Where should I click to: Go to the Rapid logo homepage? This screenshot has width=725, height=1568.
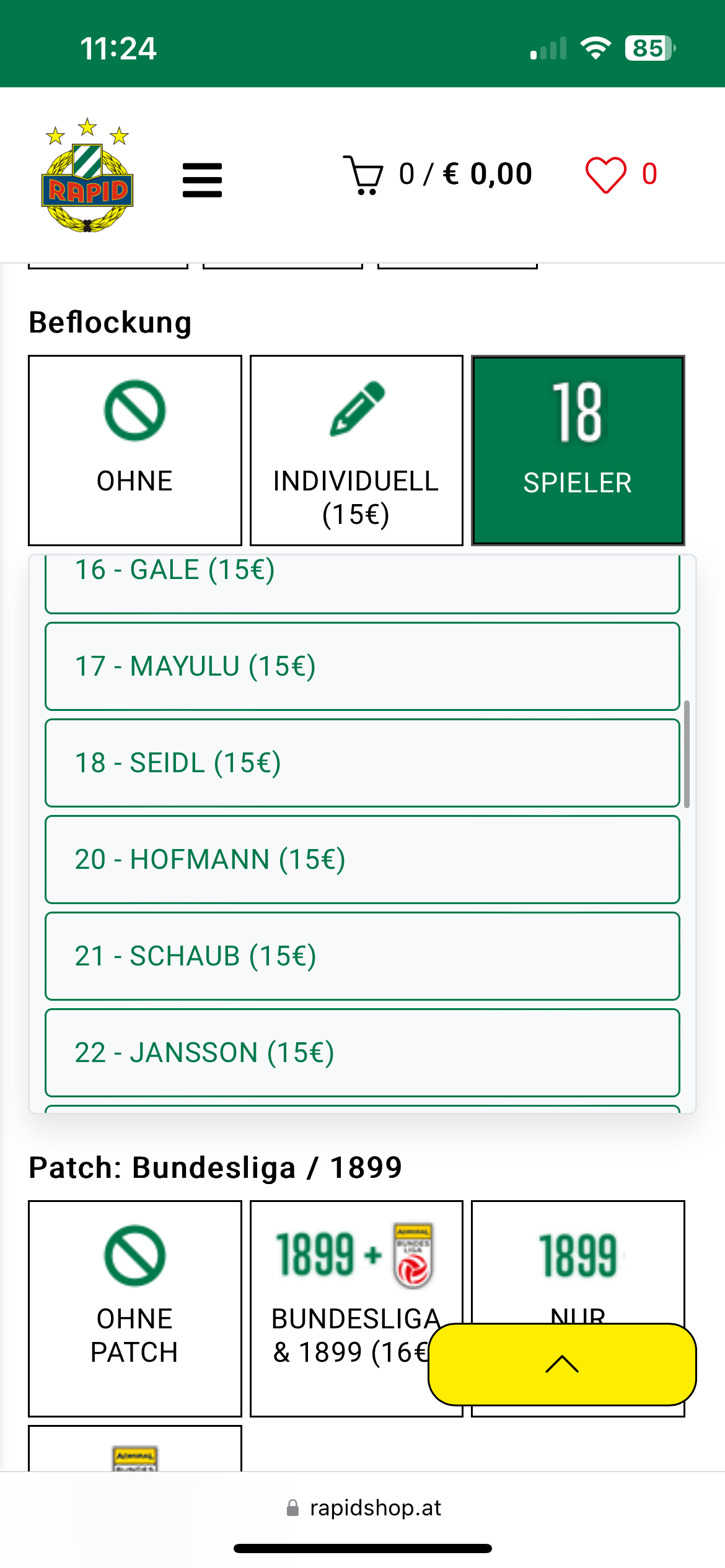click(87, 175)
